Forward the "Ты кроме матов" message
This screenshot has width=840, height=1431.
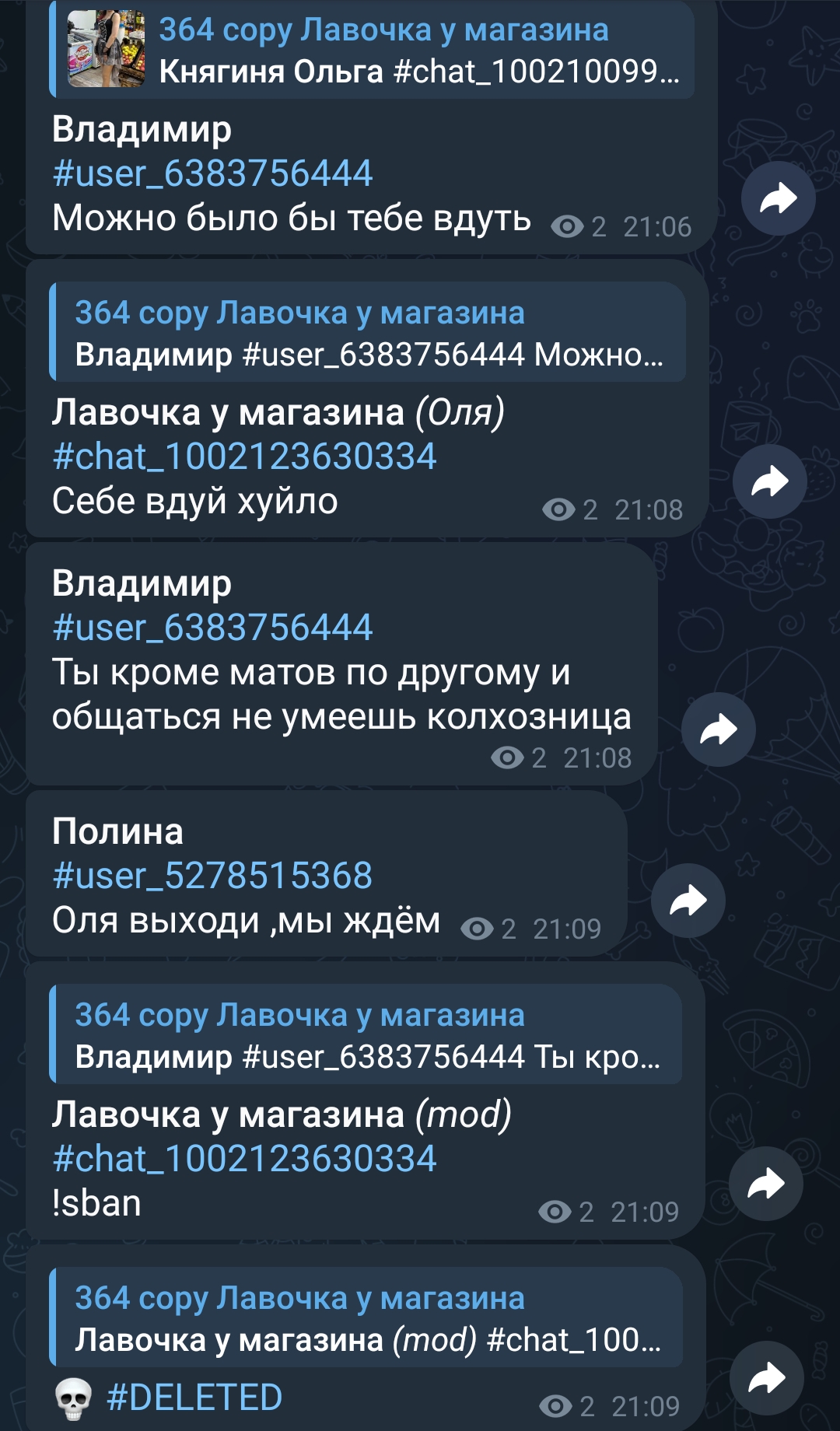(x=718, y=729)
